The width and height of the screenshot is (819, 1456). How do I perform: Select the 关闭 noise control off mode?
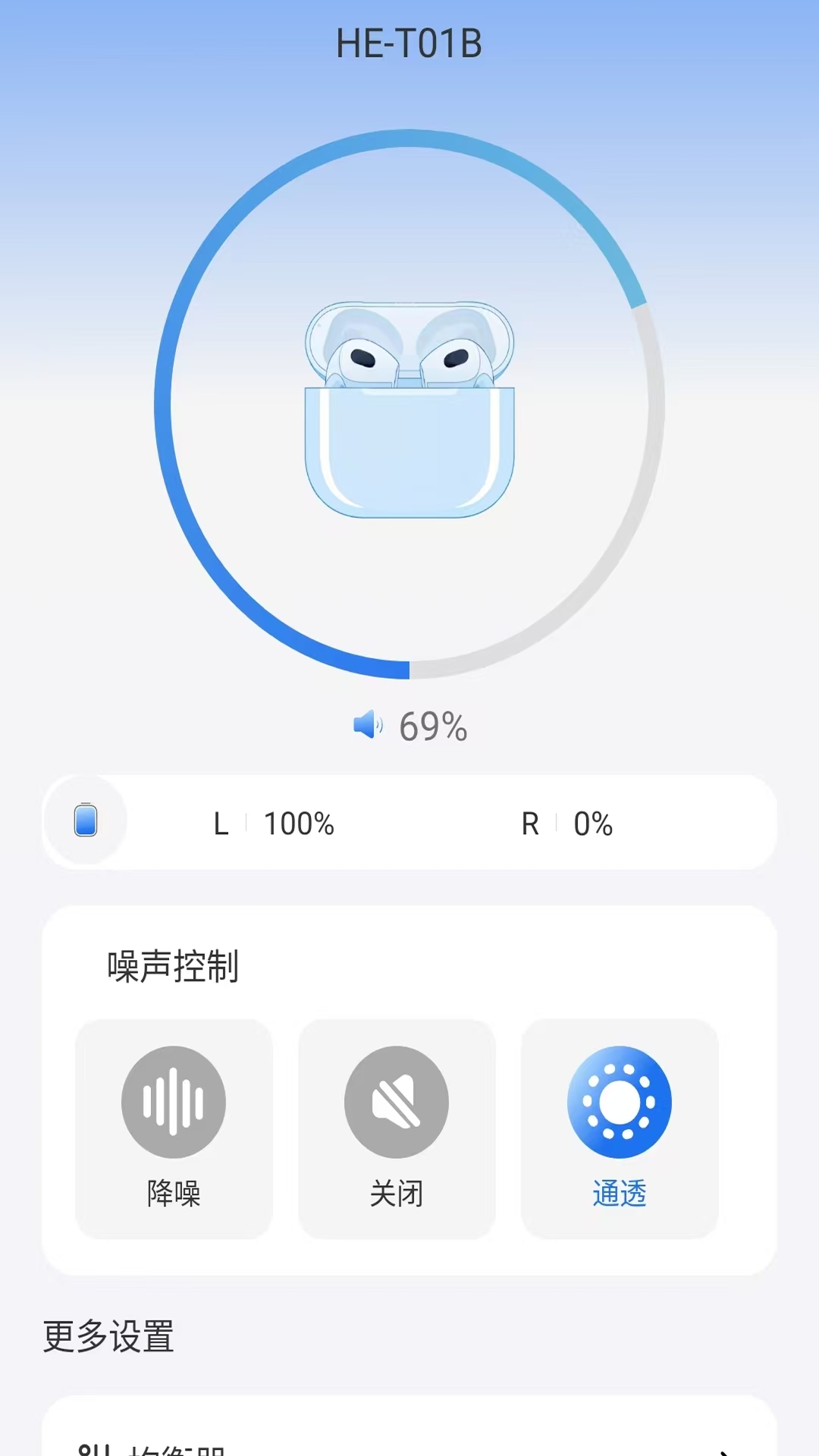coord(397,1128)
